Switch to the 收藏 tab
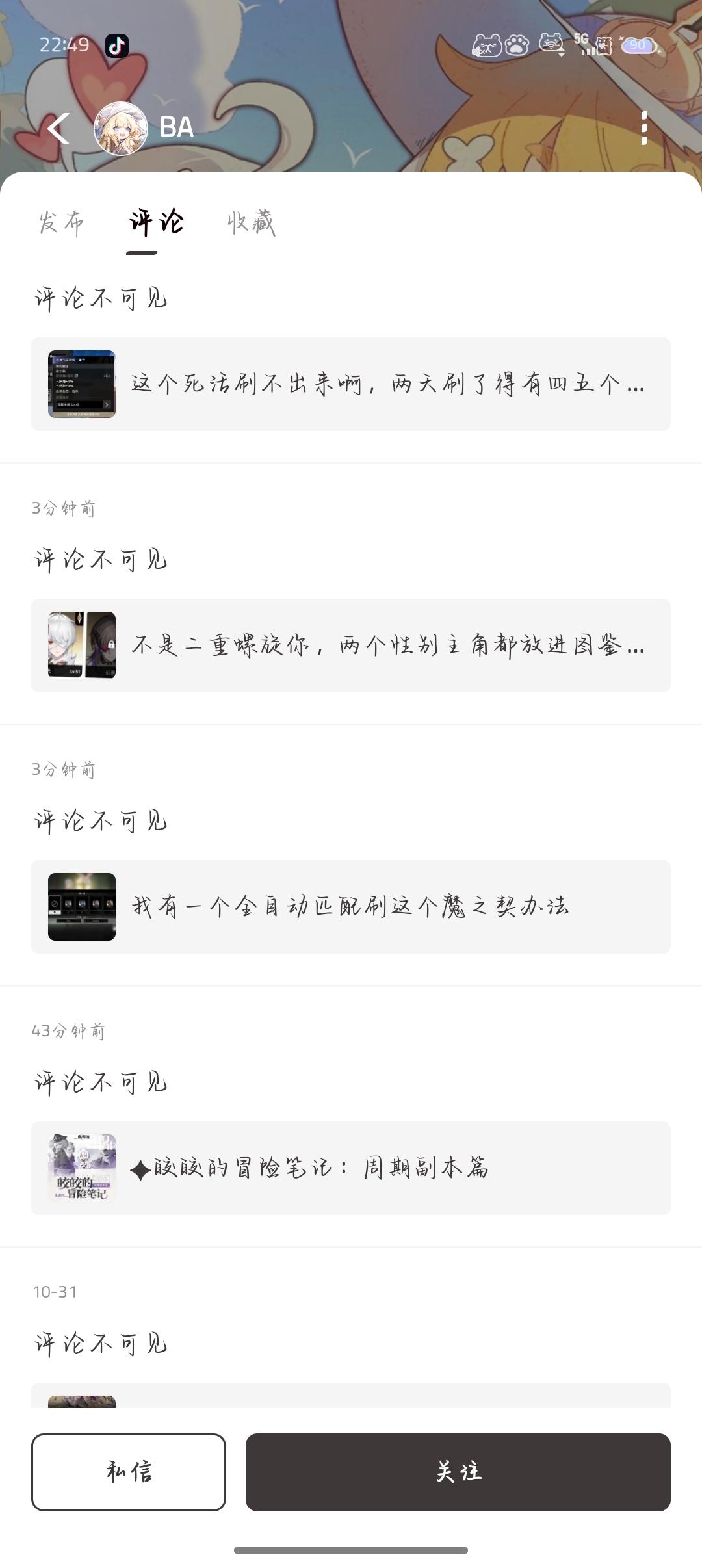This screenshot has height=1568, width=702. pyautogui.click(x=252, y=223)
